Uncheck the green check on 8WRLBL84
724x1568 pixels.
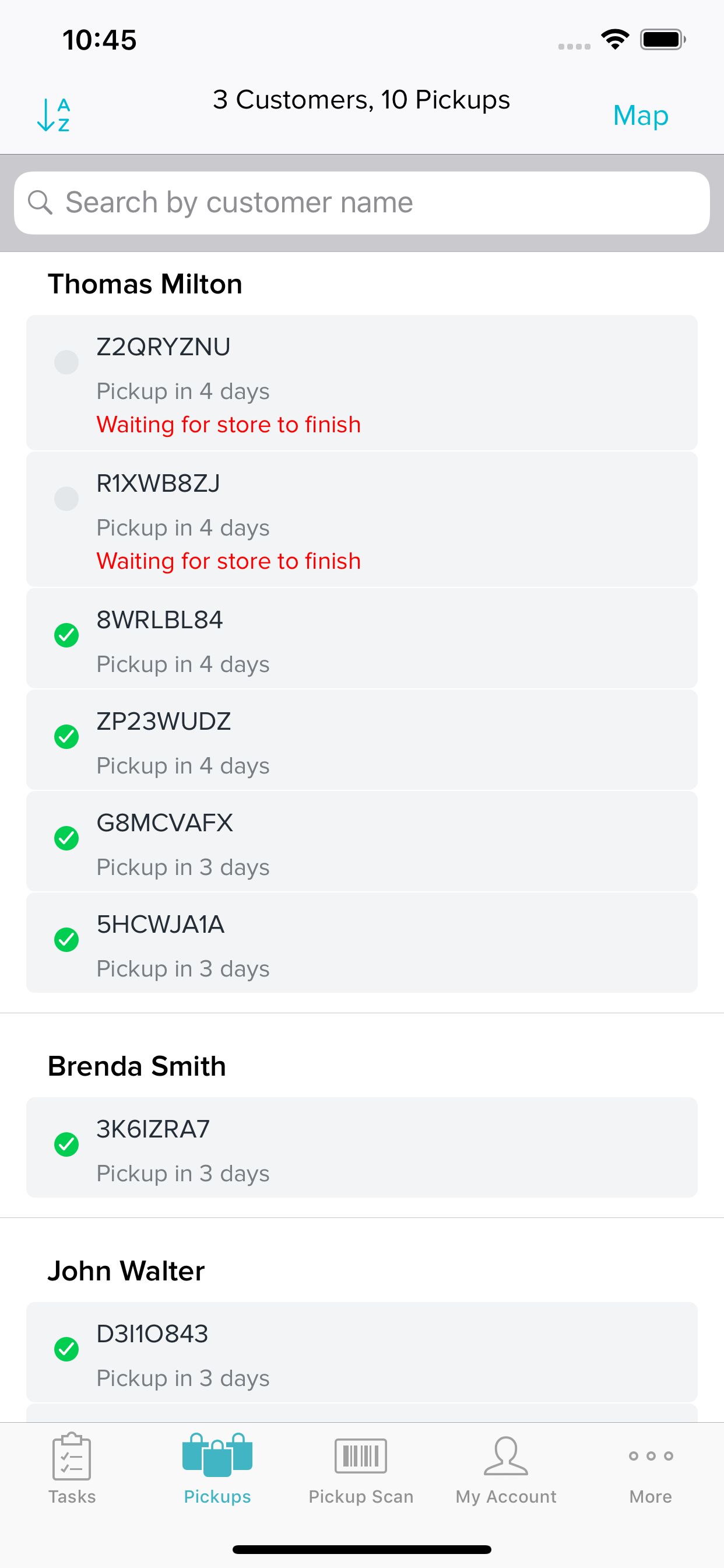[67, 635]
